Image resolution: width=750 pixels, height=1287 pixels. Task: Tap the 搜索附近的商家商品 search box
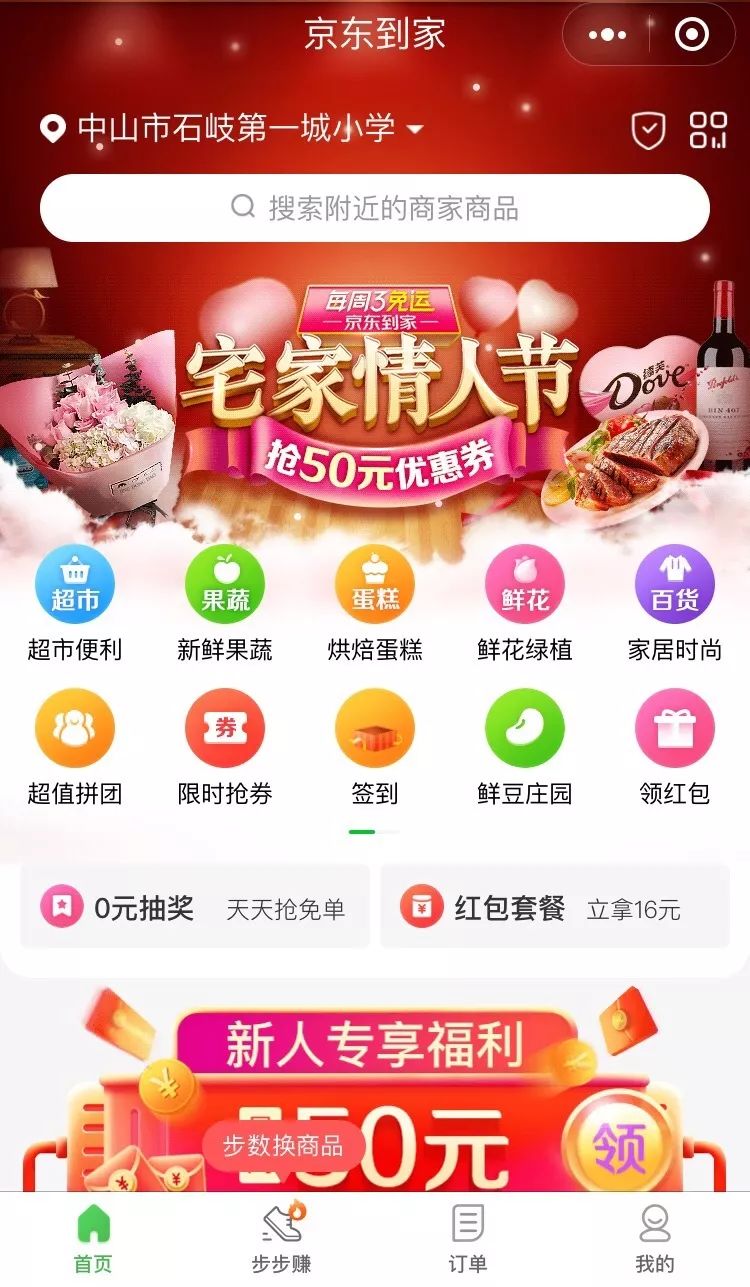(x=375, y=208)
